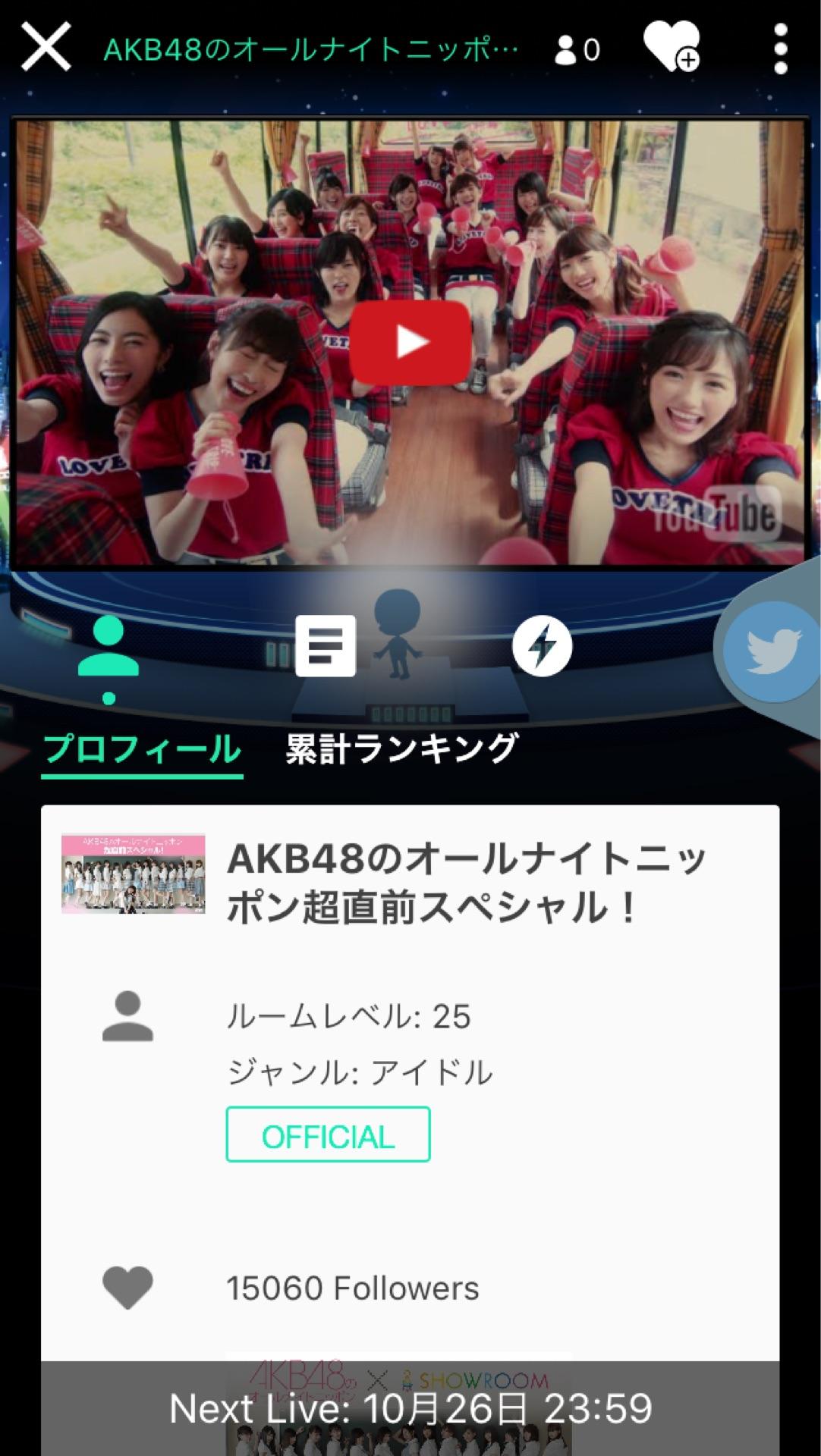Close the AKB48 room screen
Image resolution: width=821 pixels, height=1456 pixels.
pos(46,47)
